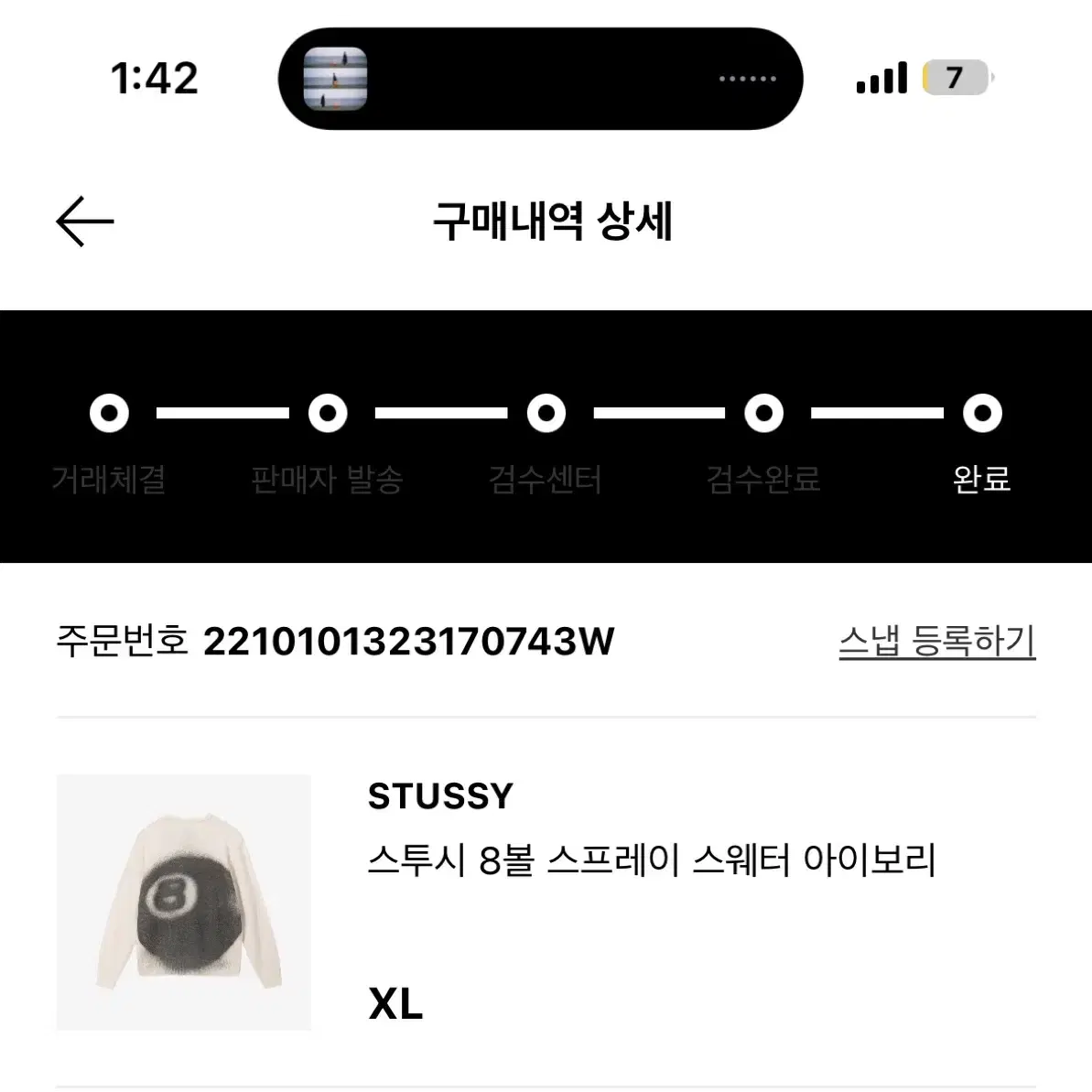Go back from purchase details
Viewport: 1092px width, 1092px height.
coord(84,222)
